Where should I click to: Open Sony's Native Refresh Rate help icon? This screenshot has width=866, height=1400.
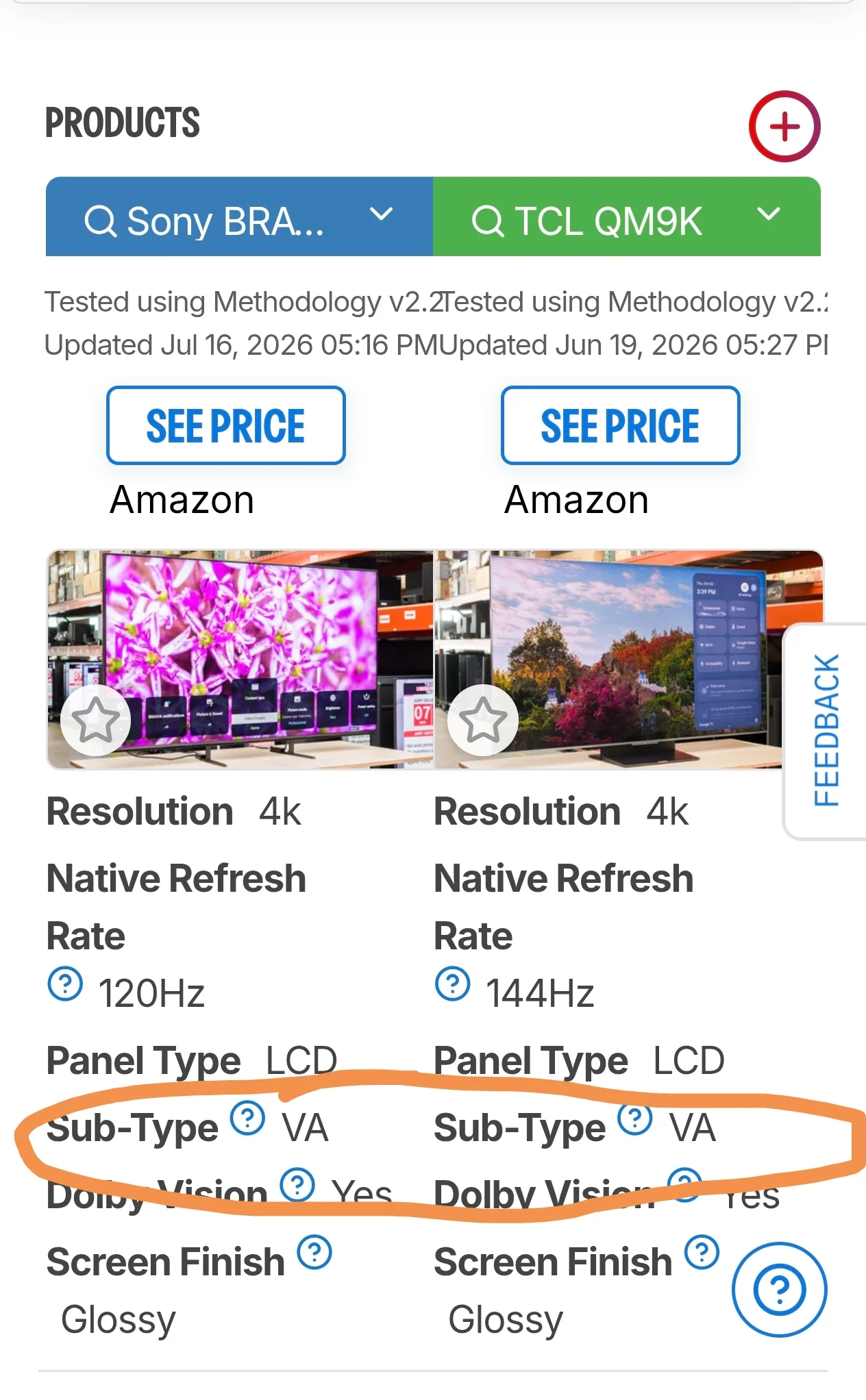(x=65, y=984)
